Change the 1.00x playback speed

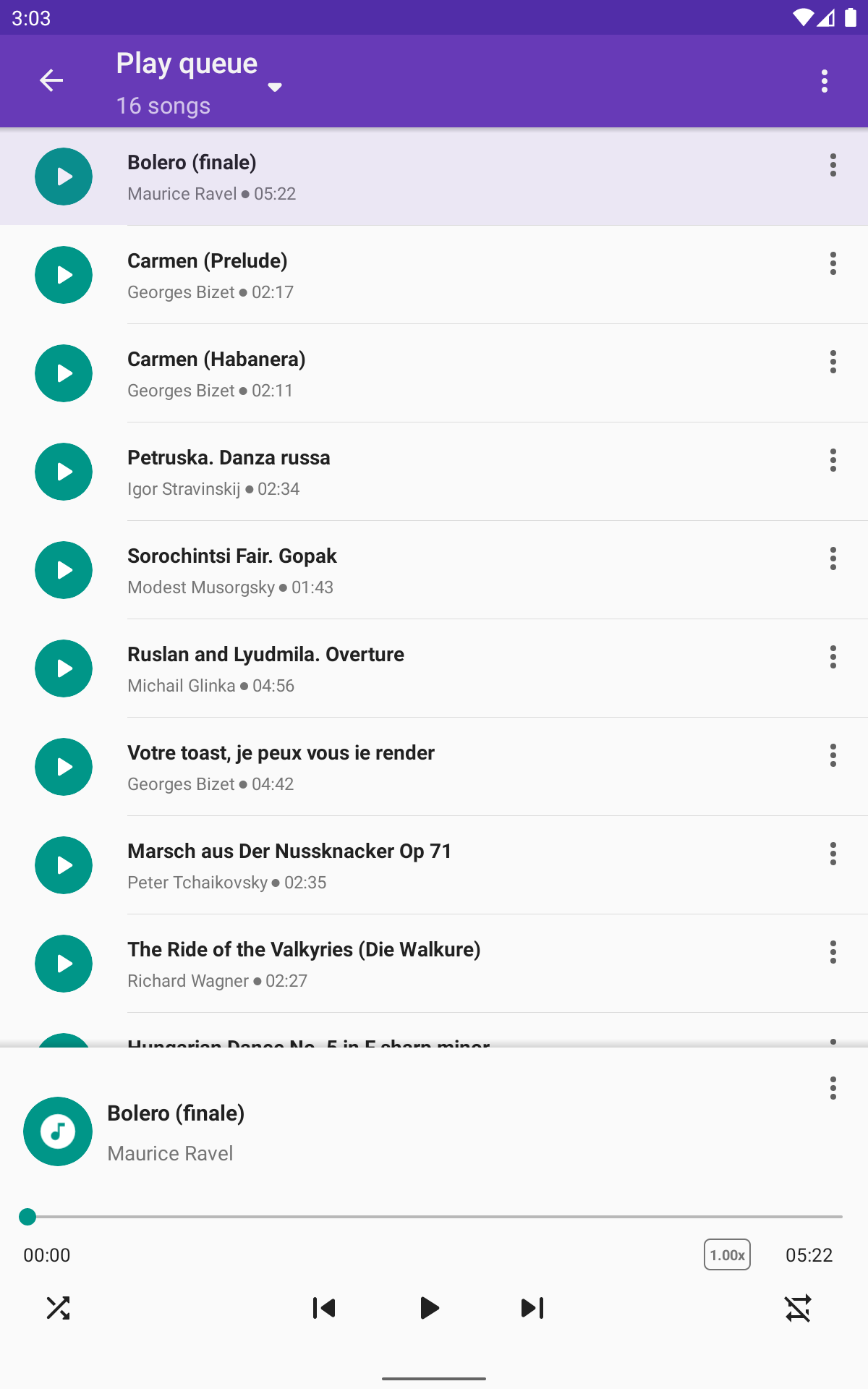point(727,1254)
